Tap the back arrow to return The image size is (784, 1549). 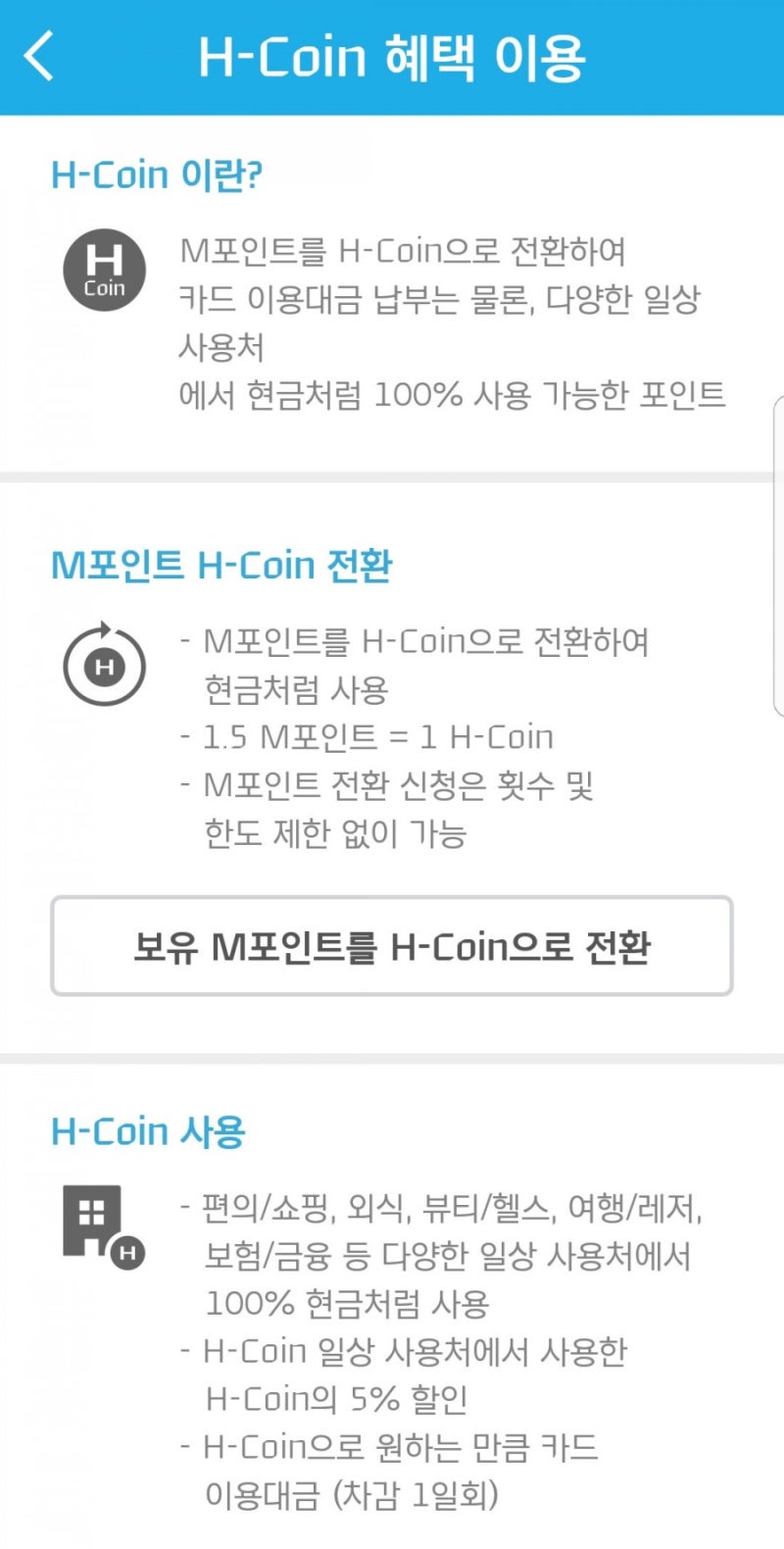pyautogui.click(x=39, y=56)
